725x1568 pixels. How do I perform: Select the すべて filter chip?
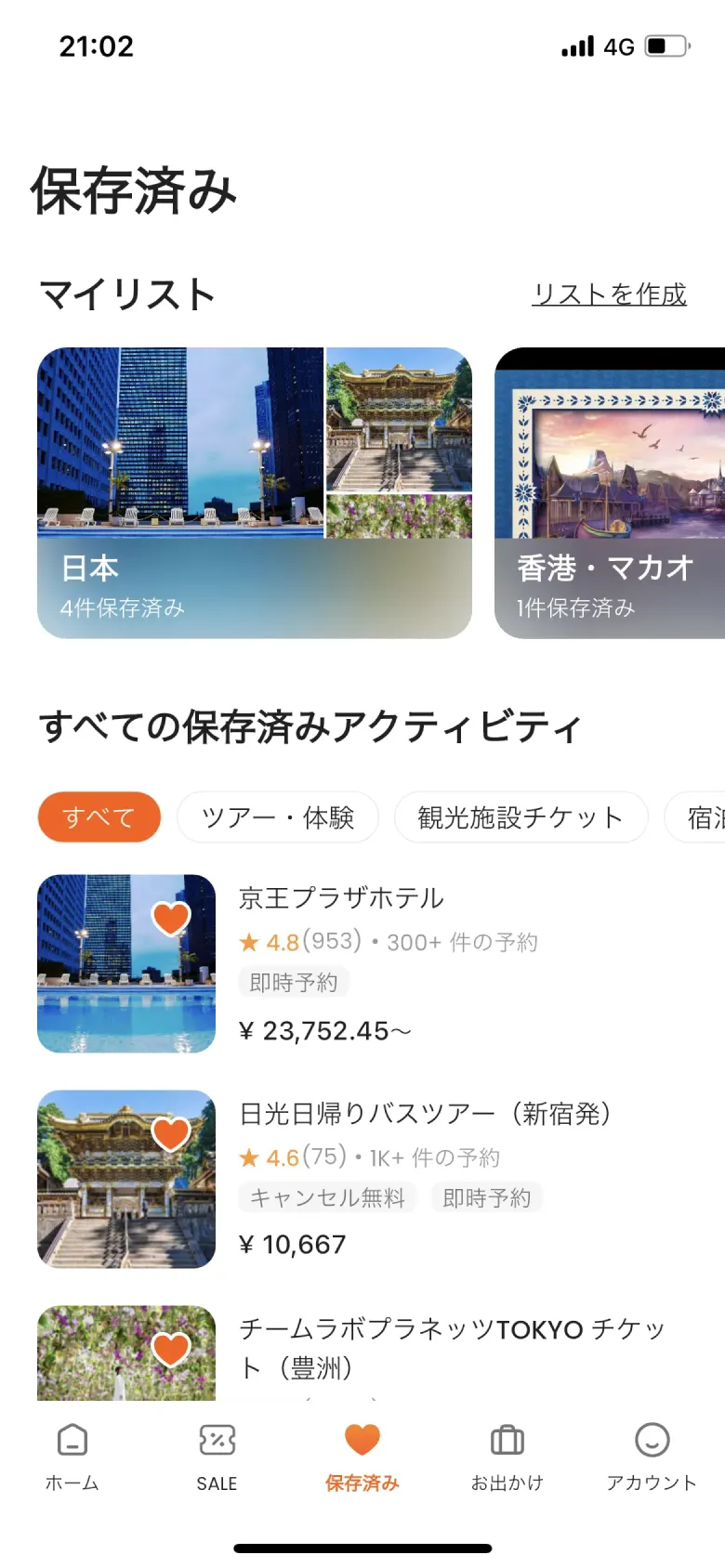click(x=99, y=817)
